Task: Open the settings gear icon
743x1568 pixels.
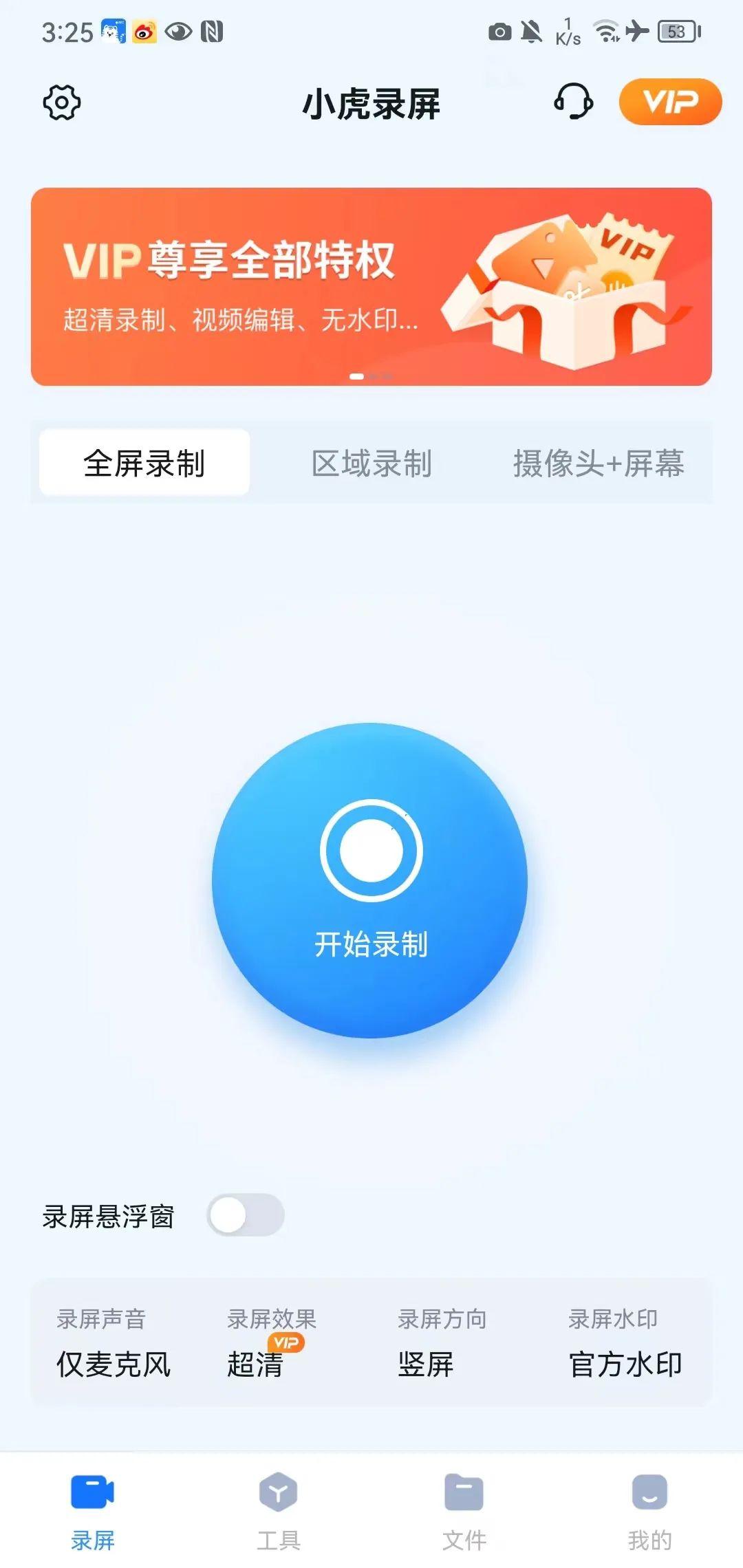Action: (x=62, y=103)
